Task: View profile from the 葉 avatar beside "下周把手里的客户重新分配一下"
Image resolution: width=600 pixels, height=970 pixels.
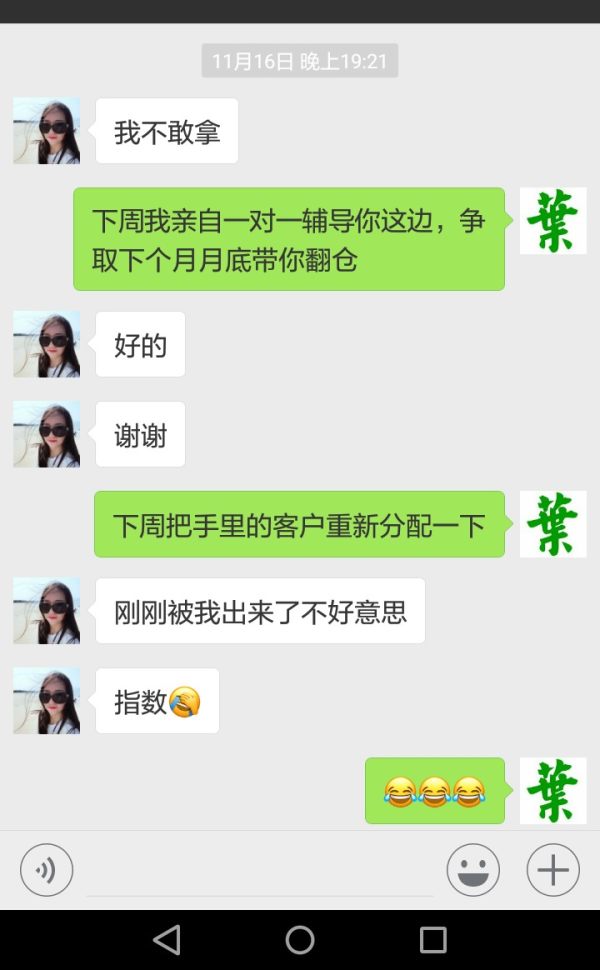Action: [x=553, y=524]
